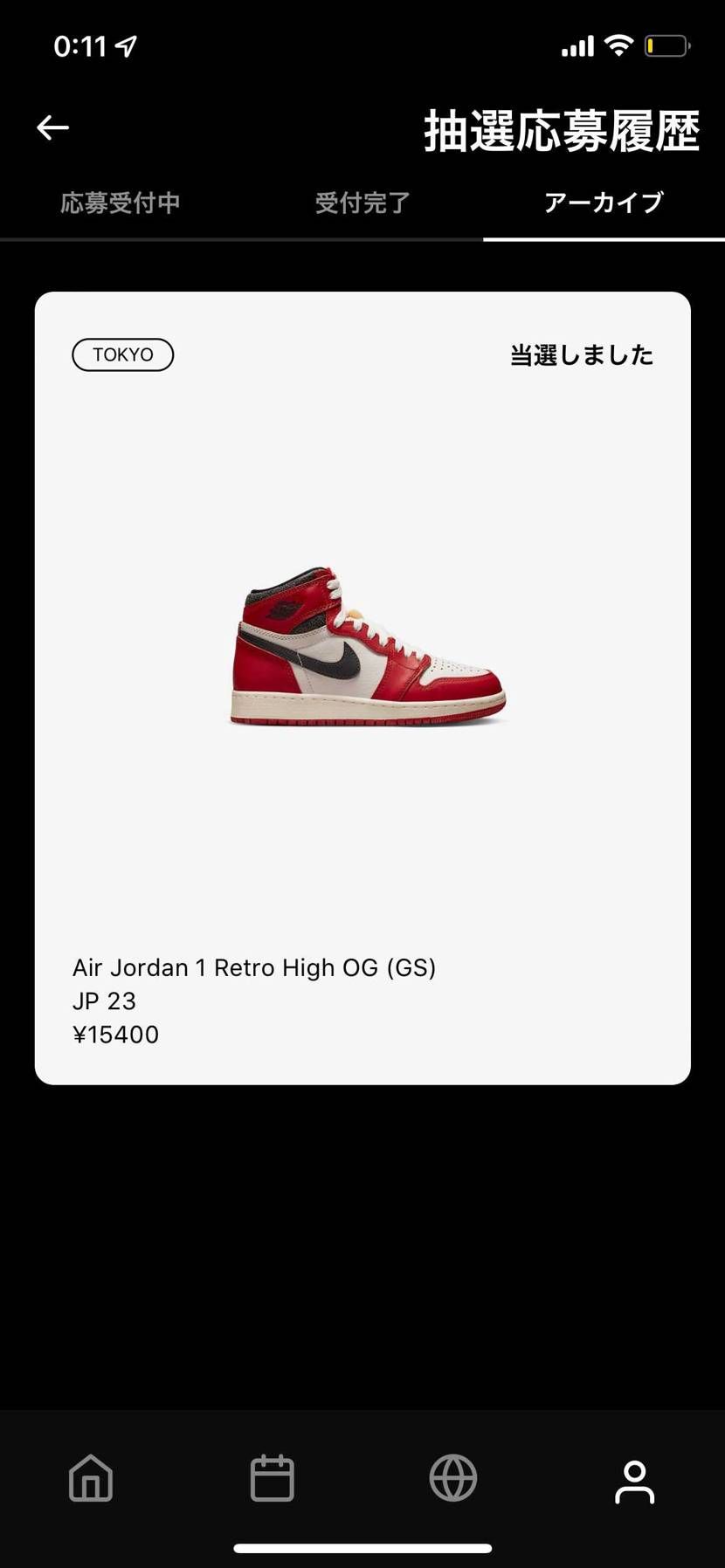Screen dimensions: 725x1568
Task: Go back using the arrow icon
Action: coord(52,128)
